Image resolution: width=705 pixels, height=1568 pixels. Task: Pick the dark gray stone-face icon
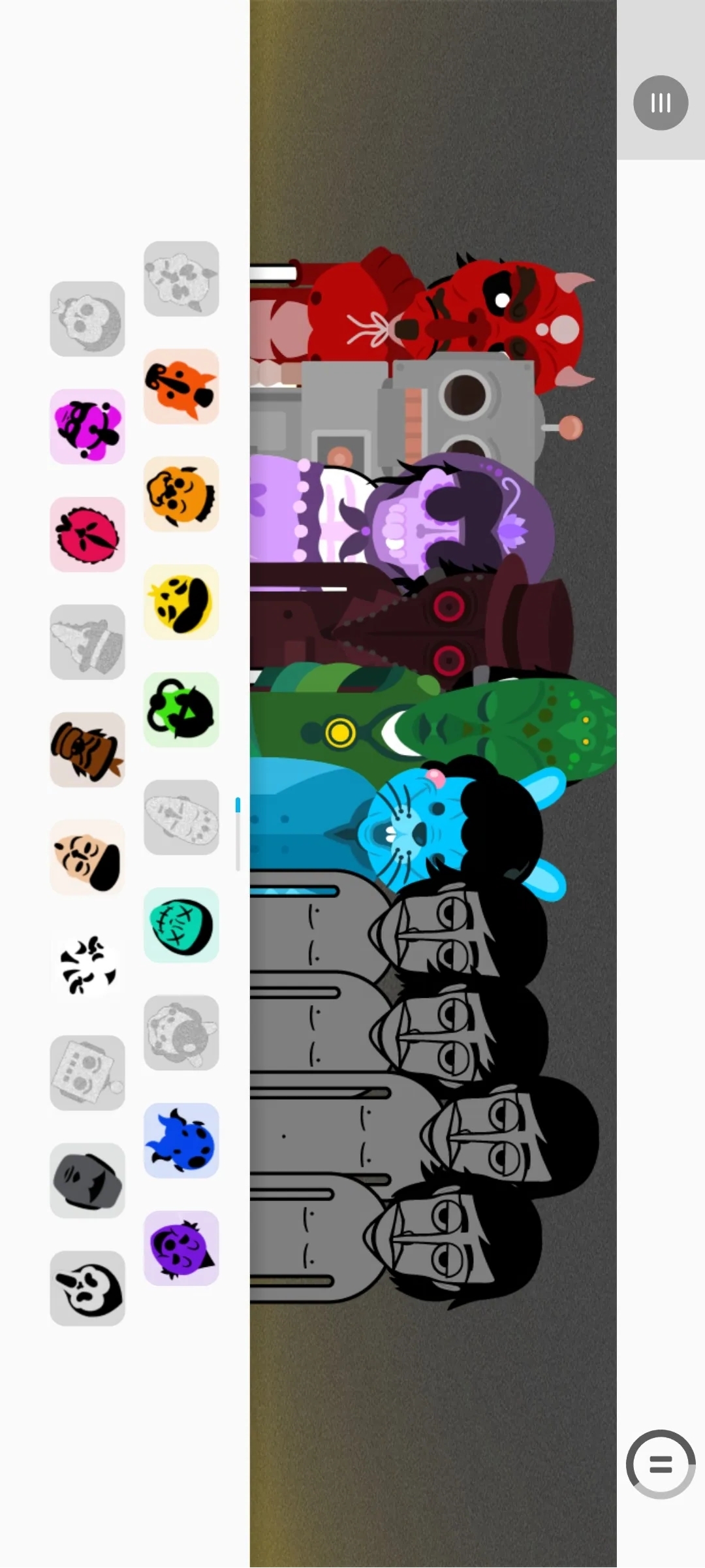click(87, 1180)
